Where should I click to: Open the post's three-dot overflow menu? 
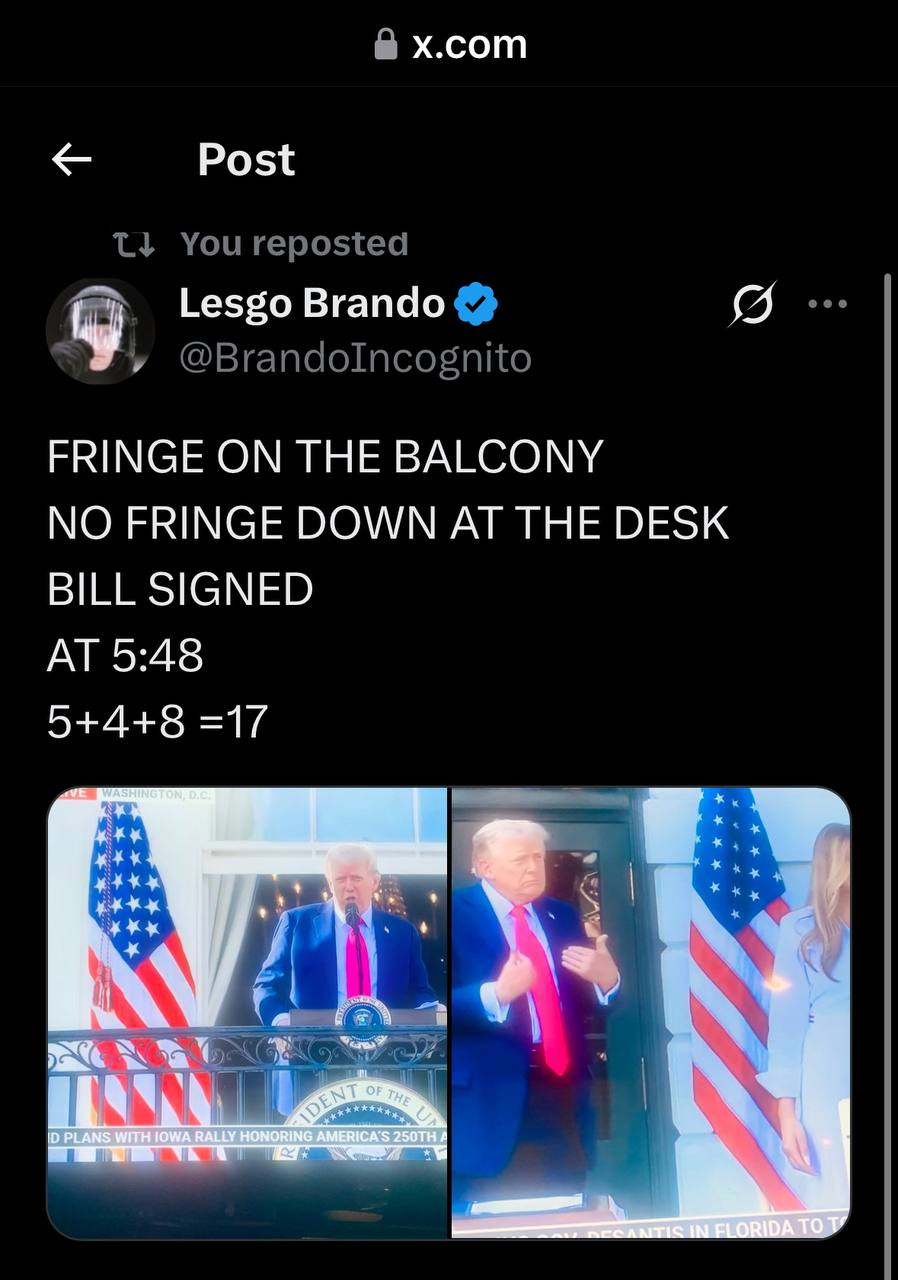pos(828,304)
